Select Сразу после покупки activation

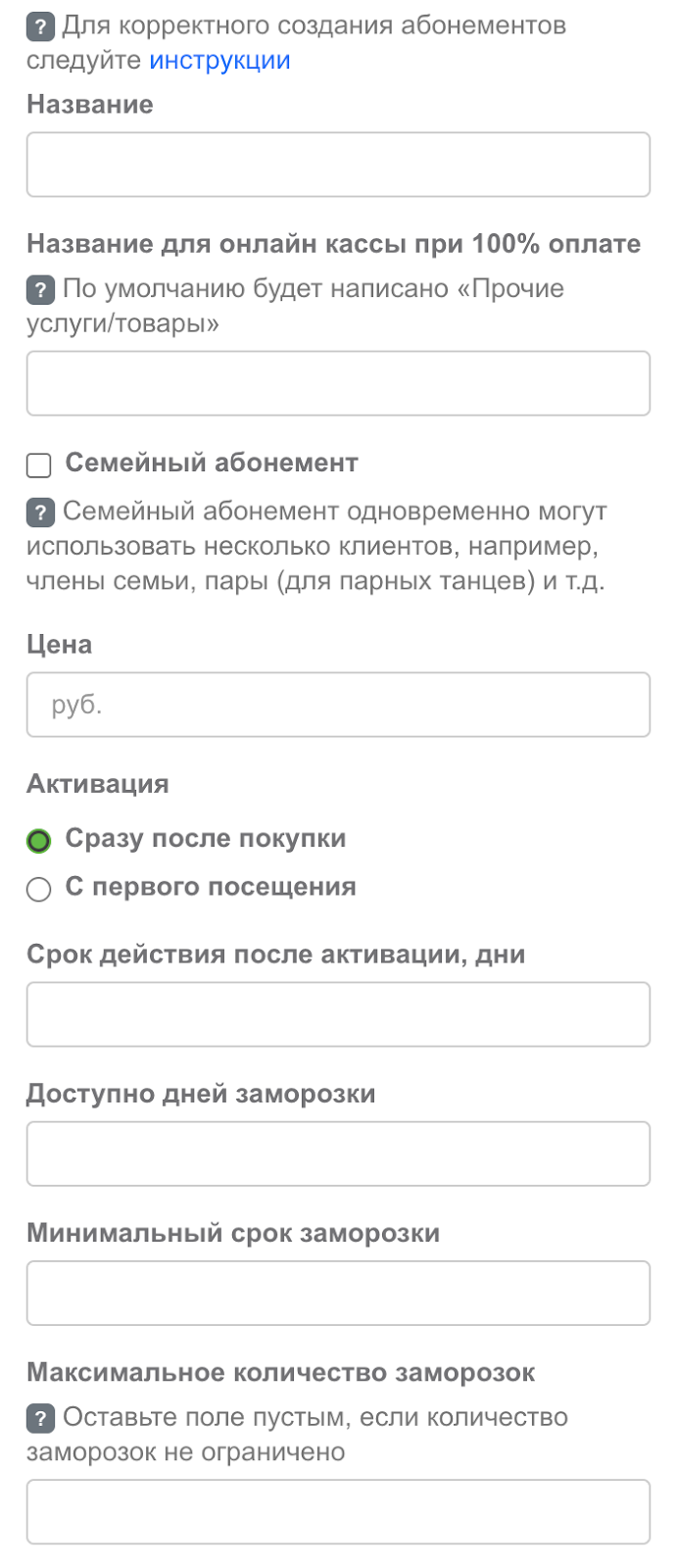[x=39, y=841]
